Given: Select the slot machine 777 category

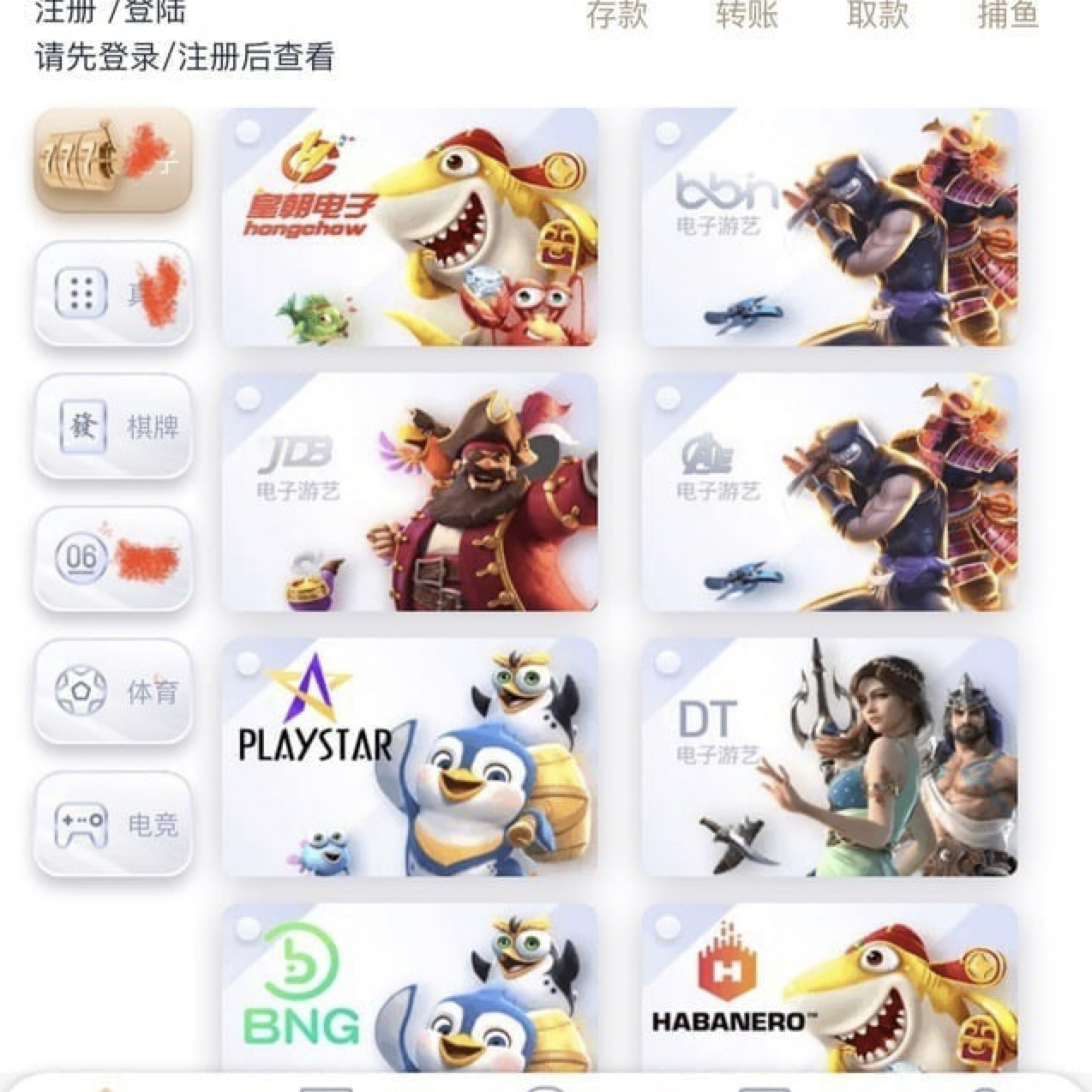Looking at the screenshot, I should click(112, 160).
